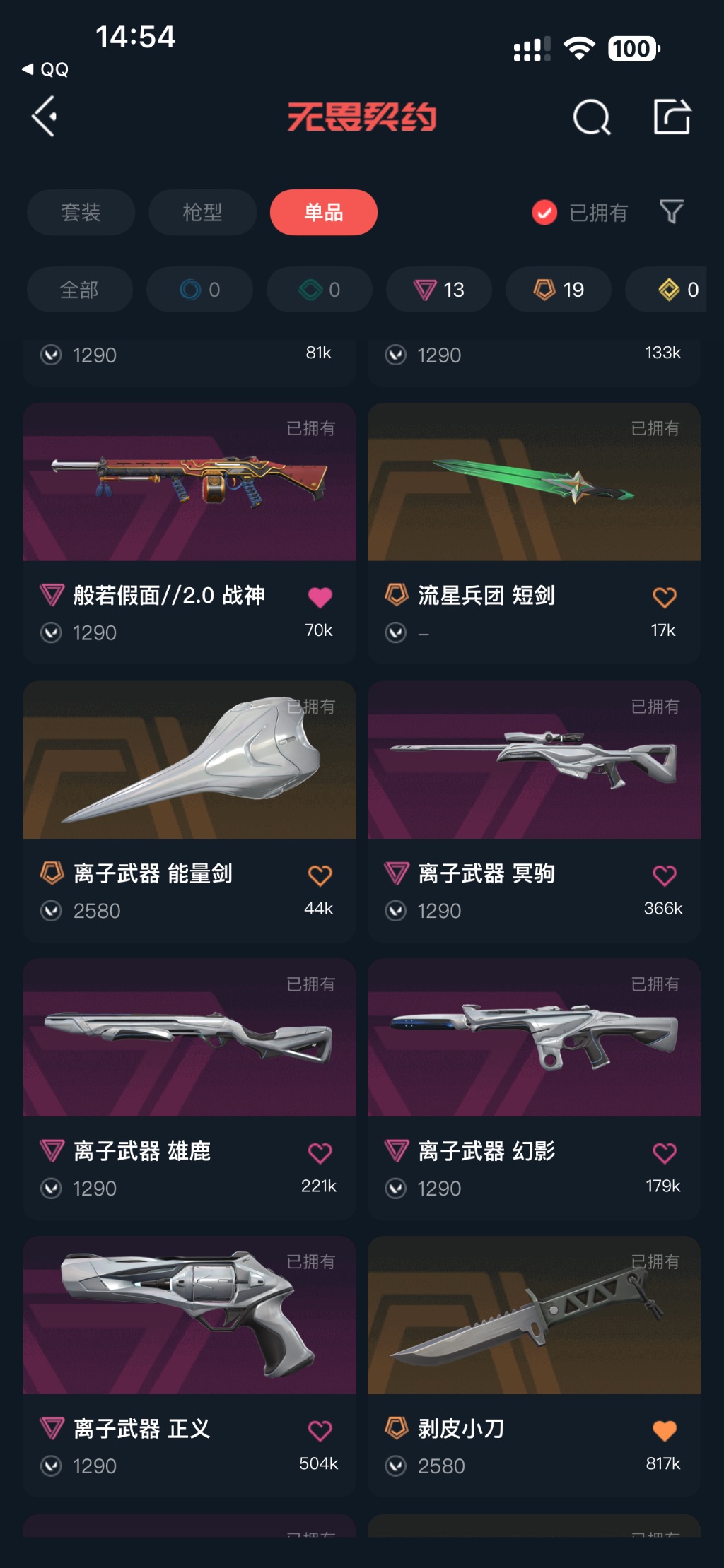Filter by the orange tier chip showing 19

[x=558, y=290]
